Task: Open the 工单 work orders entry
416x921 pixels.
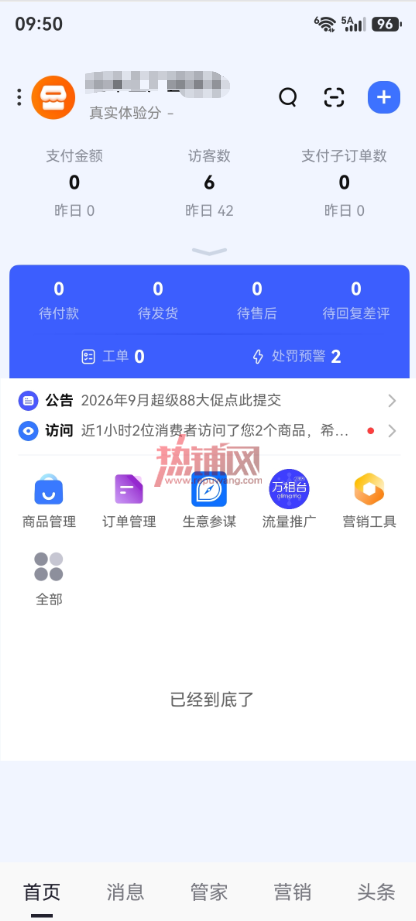Action: [x=113, y=357]
